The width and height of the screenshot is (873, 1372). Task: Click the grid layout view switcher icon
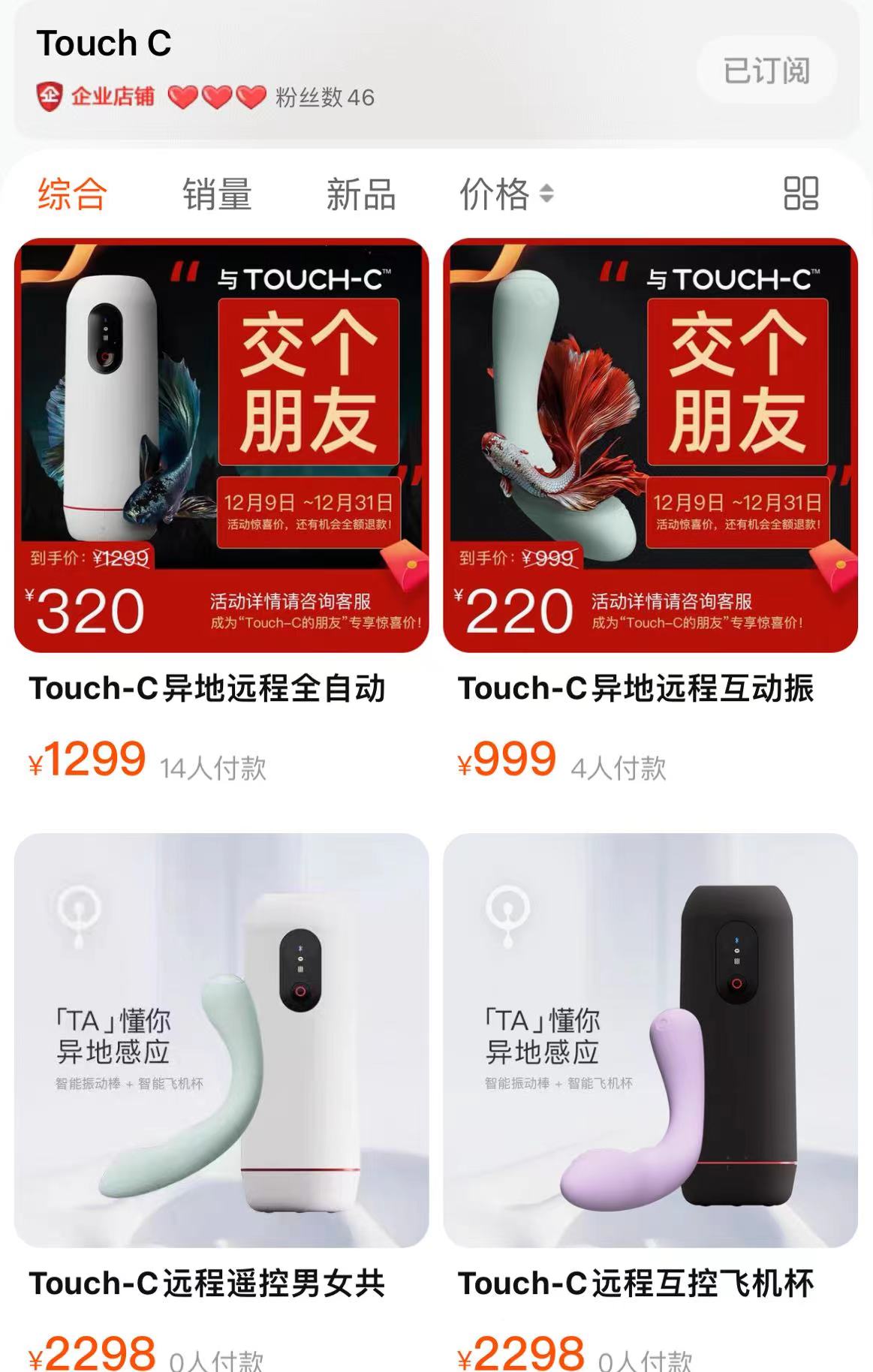[x=801, y=194]
